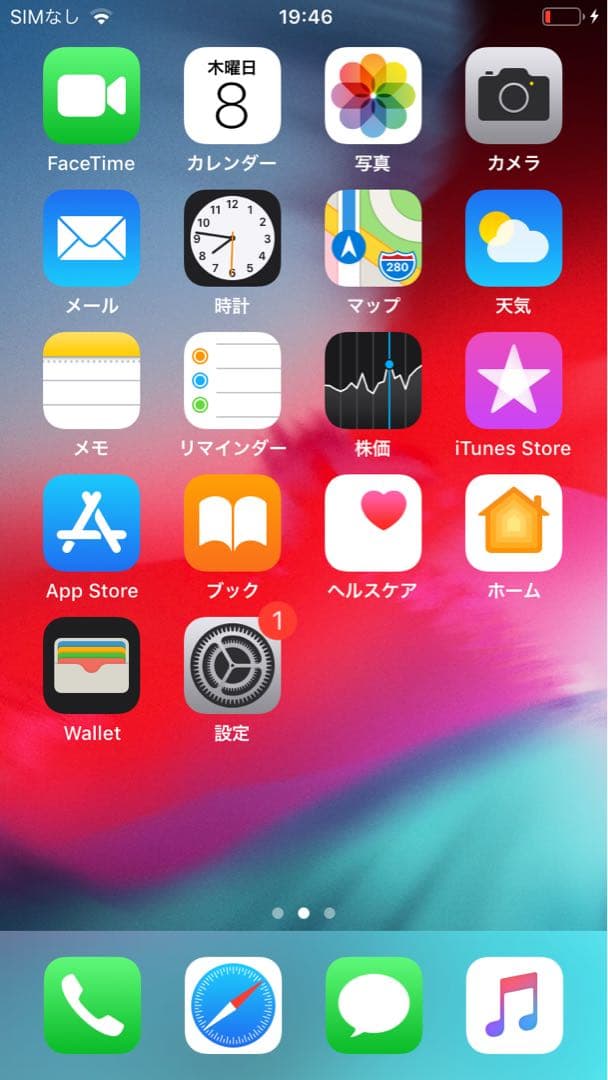
Task: Launch the ホーム home app
Action: click(x=514, y=523)
